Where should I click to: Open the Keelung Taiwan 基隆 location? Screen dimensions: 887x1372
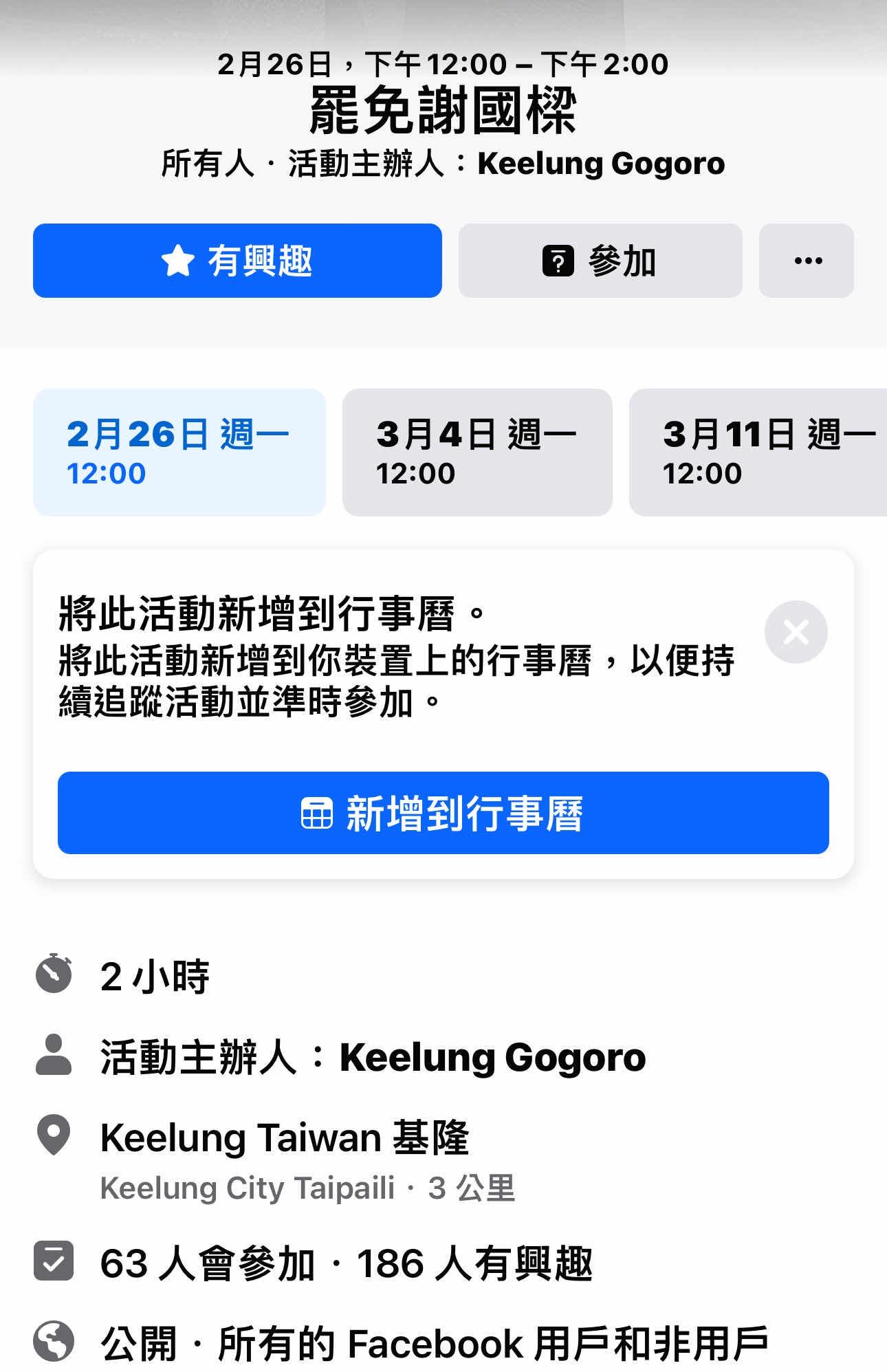(284, 1137)
